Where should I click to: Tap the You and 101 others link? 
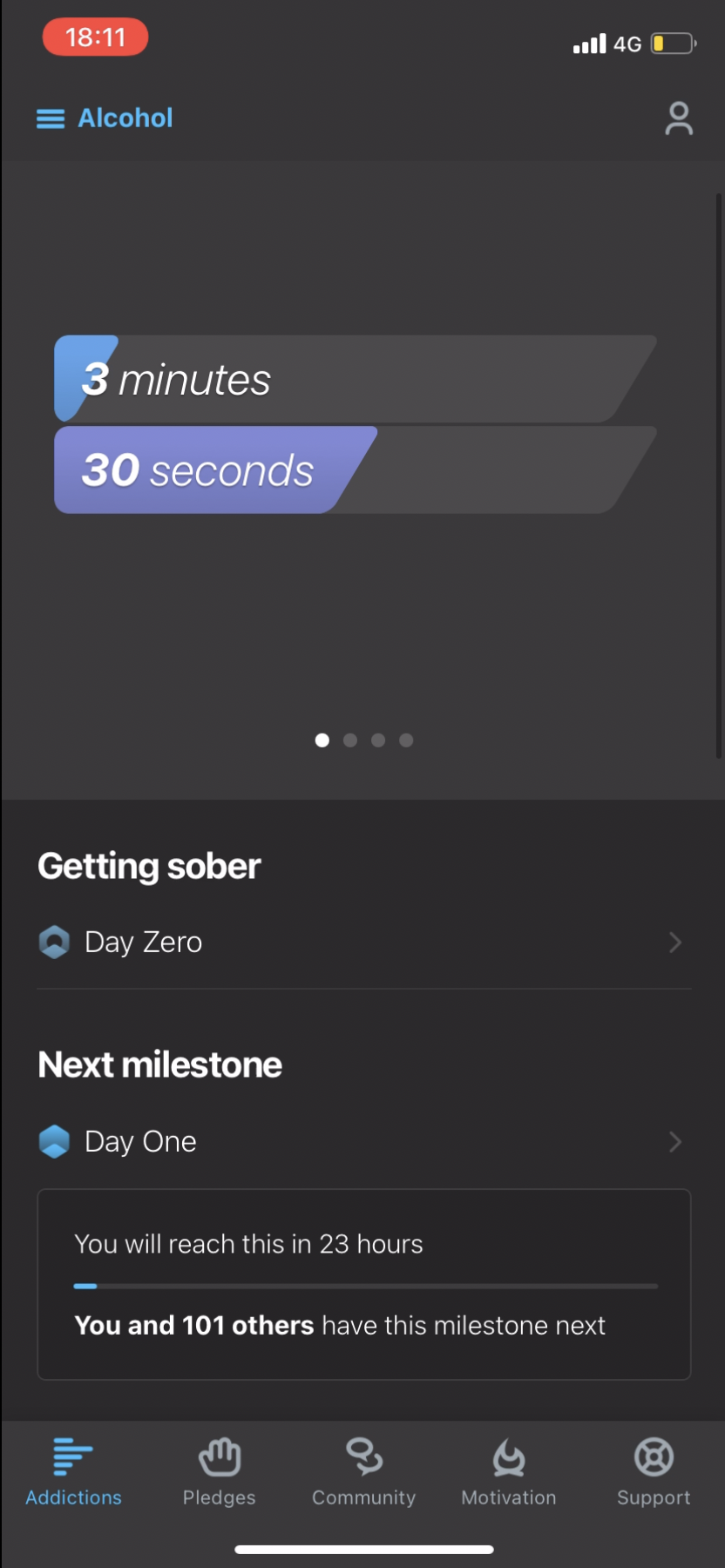[x=193, y=1325]
